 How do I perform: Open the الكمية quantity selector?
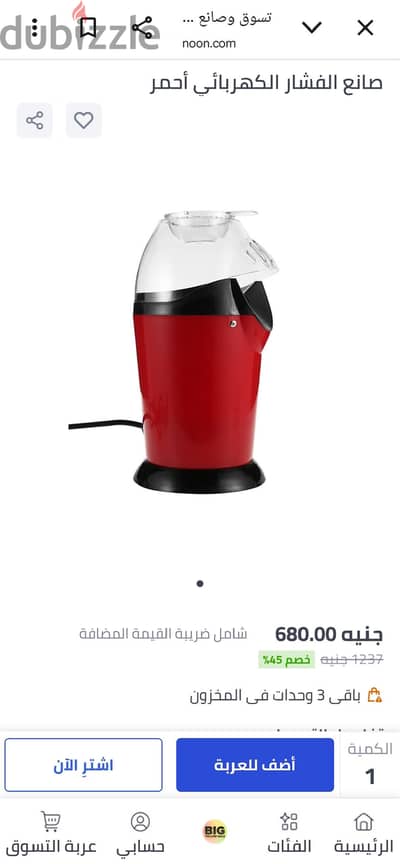[370, 765]
